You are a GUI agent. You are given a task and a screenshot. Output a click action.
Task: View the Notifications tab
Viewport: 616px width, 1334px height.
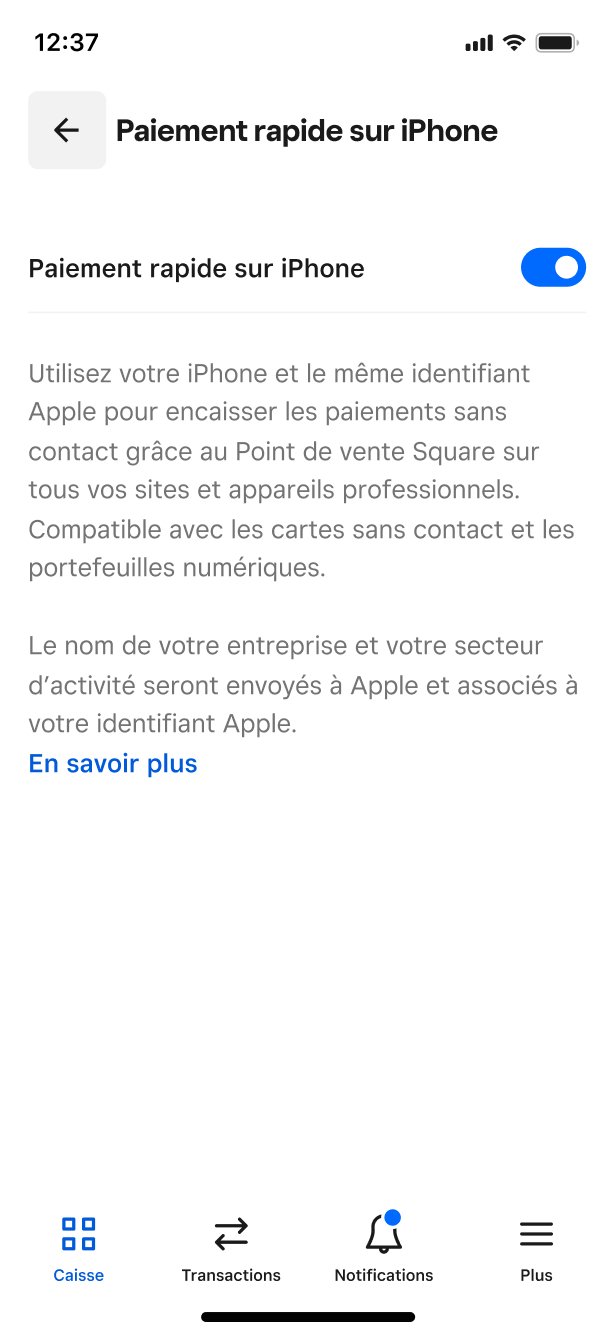(384, 1247)
